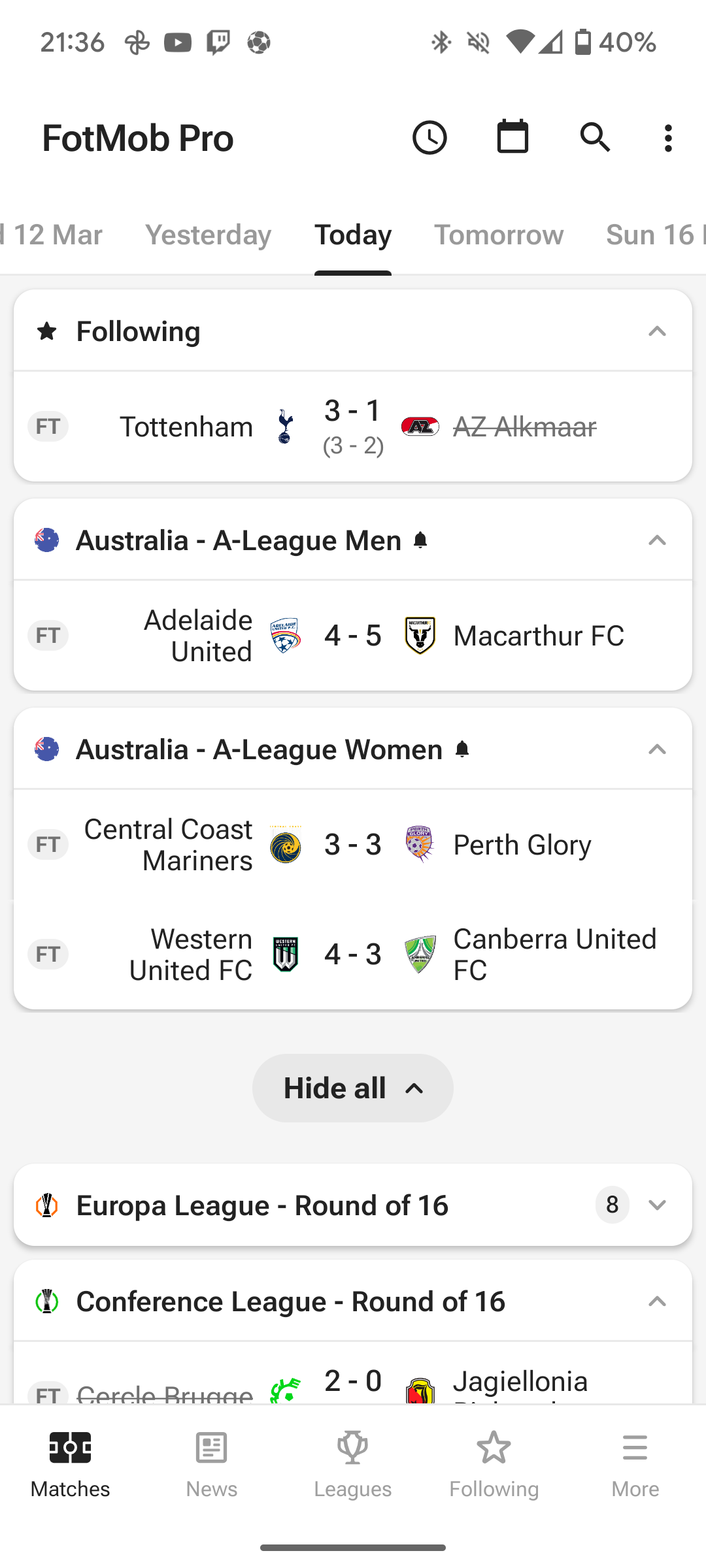Image resolution: width=706 pixels, height=1568 pixels.
Task: Collapse the Following section
Action: point(657,331)
